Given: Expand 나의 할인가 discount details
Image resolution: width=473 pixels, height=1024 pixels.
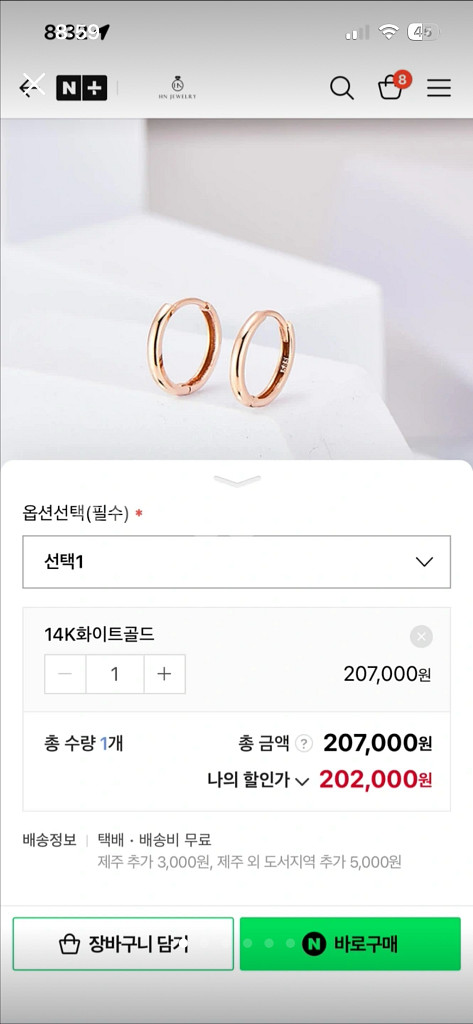Looking at the screenshot, I should pos(258,780).
